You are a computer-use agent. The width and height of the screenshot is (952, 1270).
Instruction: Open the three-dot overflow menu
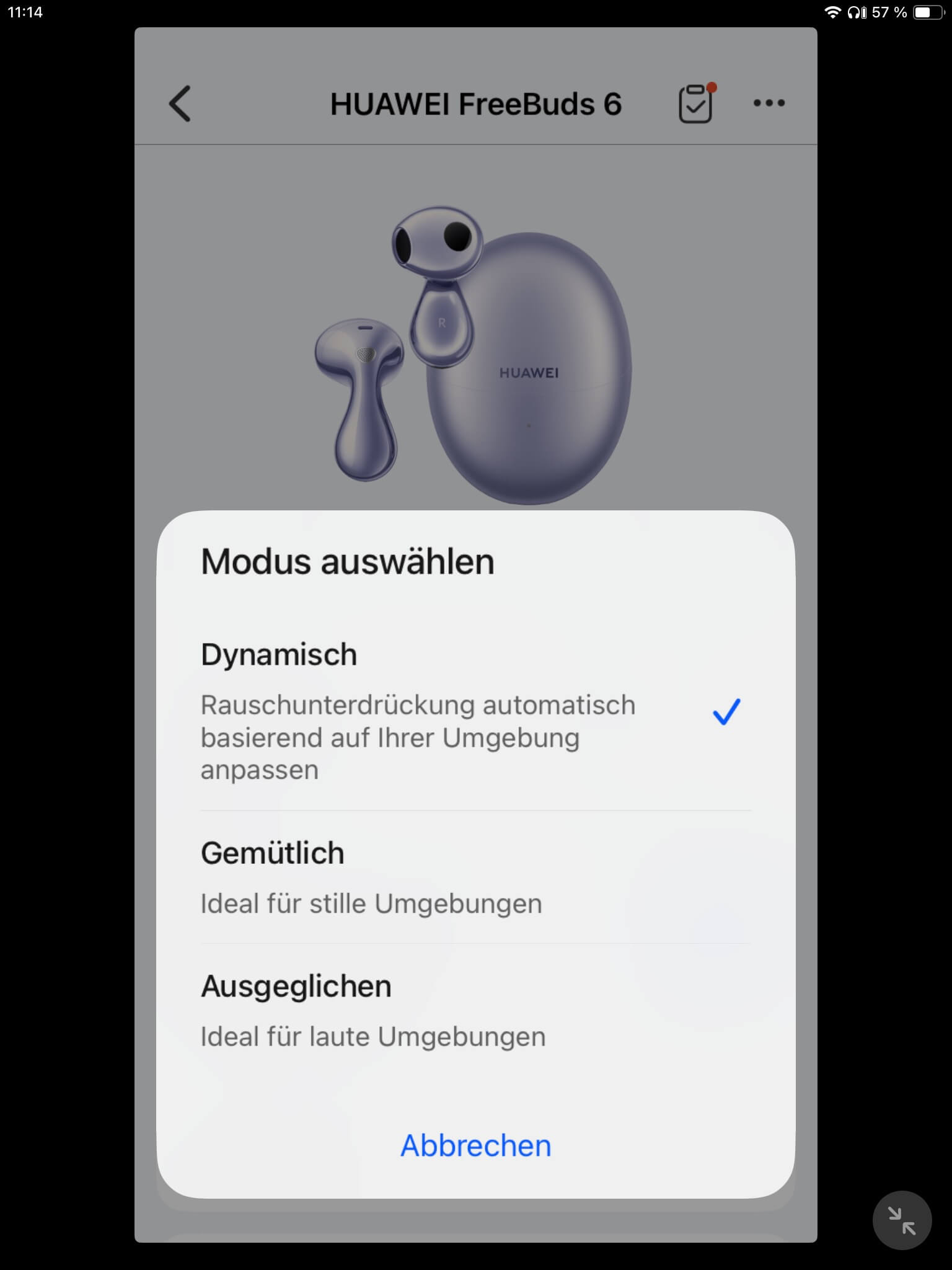(x=769, y=104)
